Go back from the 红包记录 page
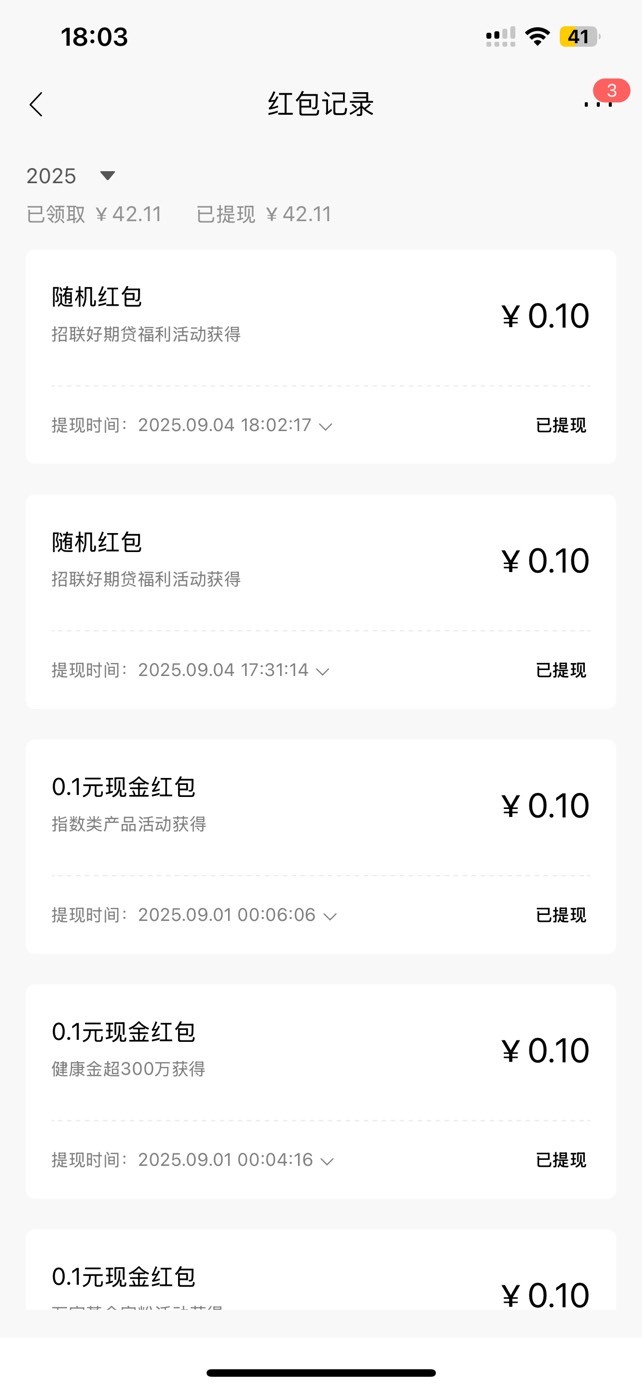Viewport: 642px width, 1389px height. tap(36, 104)
